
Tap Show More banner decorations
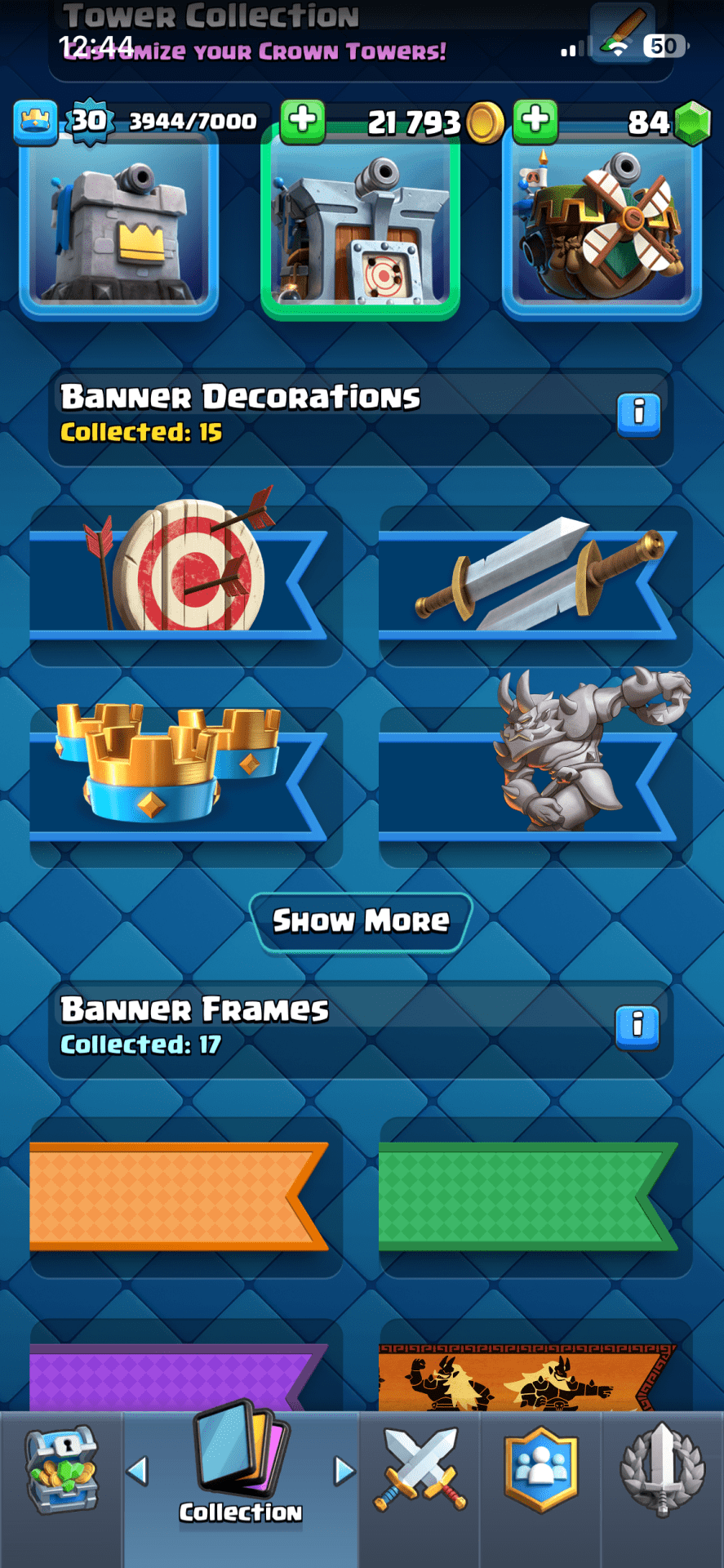pyautogui.click(x=361, y=921)
